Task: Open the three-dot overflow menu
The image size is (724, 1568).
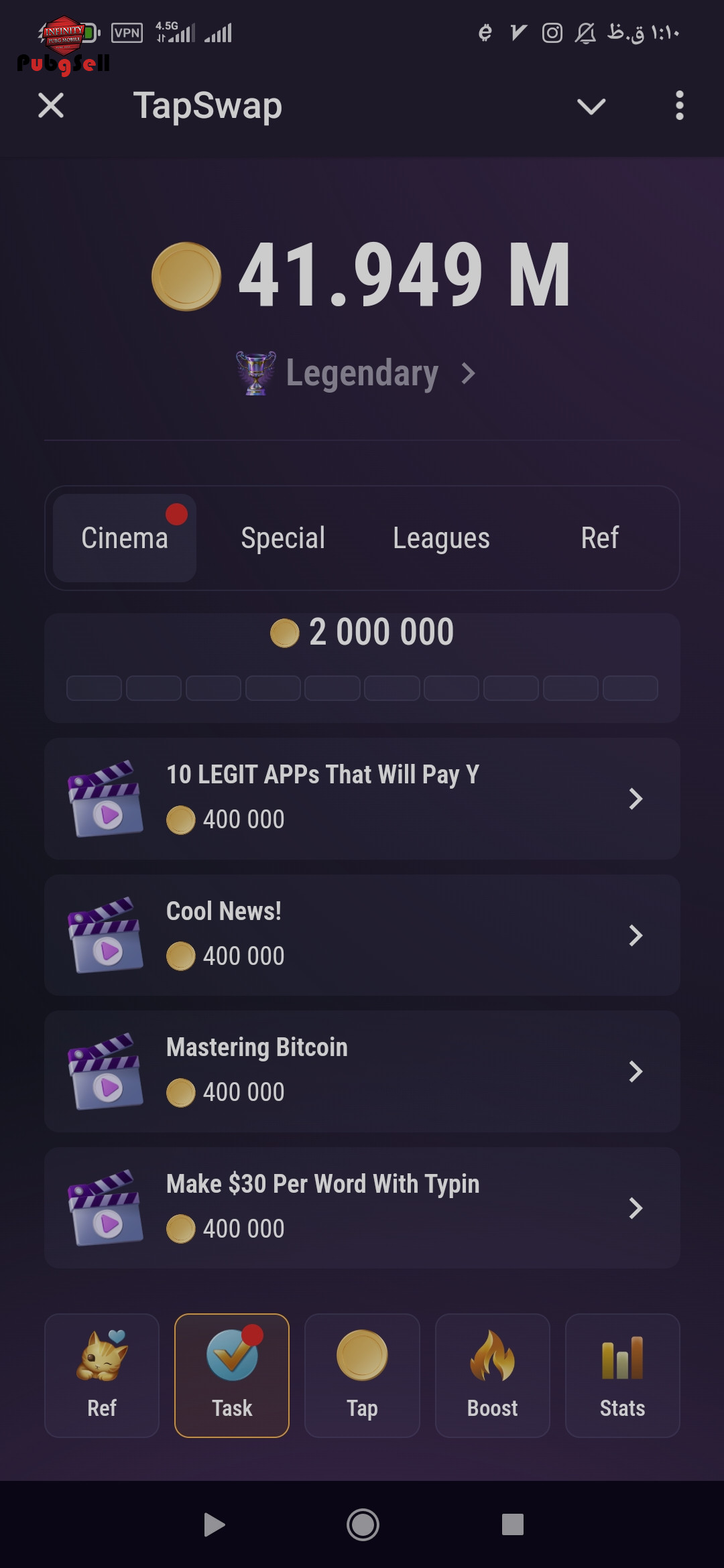Action: click(x=680, y=105)
